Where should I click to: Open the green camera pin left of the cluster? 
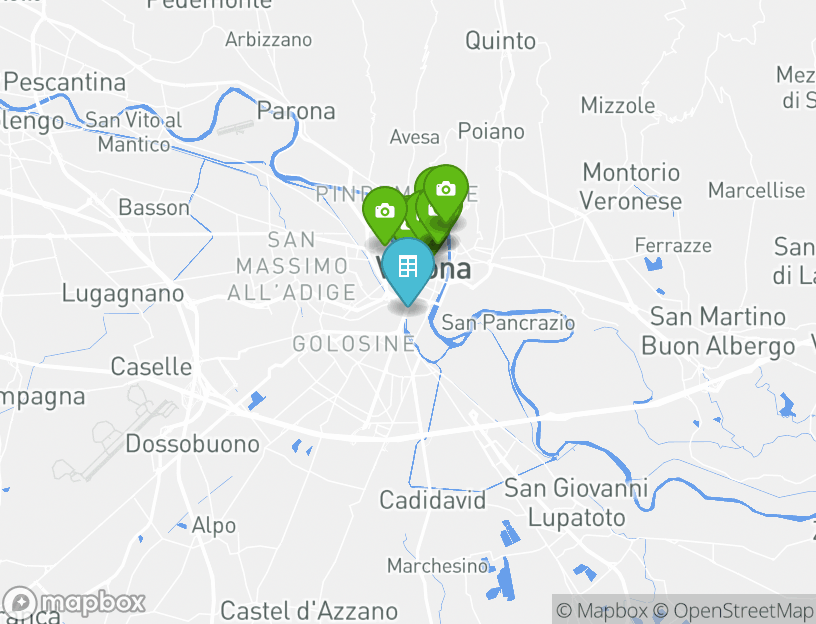point(383,211)
